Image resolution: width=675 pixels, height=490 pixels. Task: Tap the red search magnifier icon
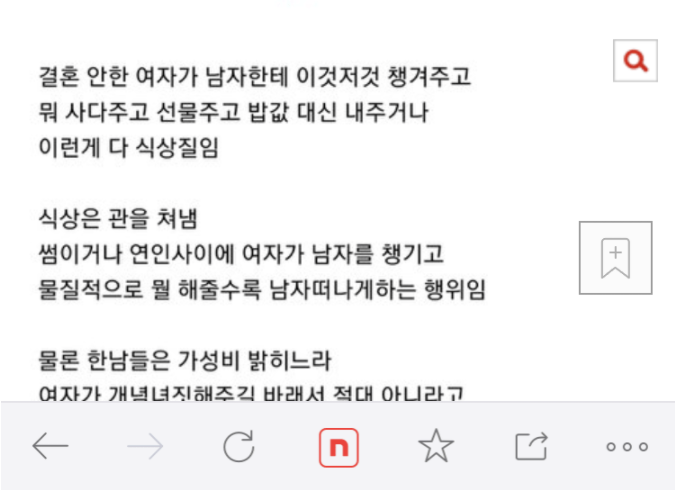635,61
